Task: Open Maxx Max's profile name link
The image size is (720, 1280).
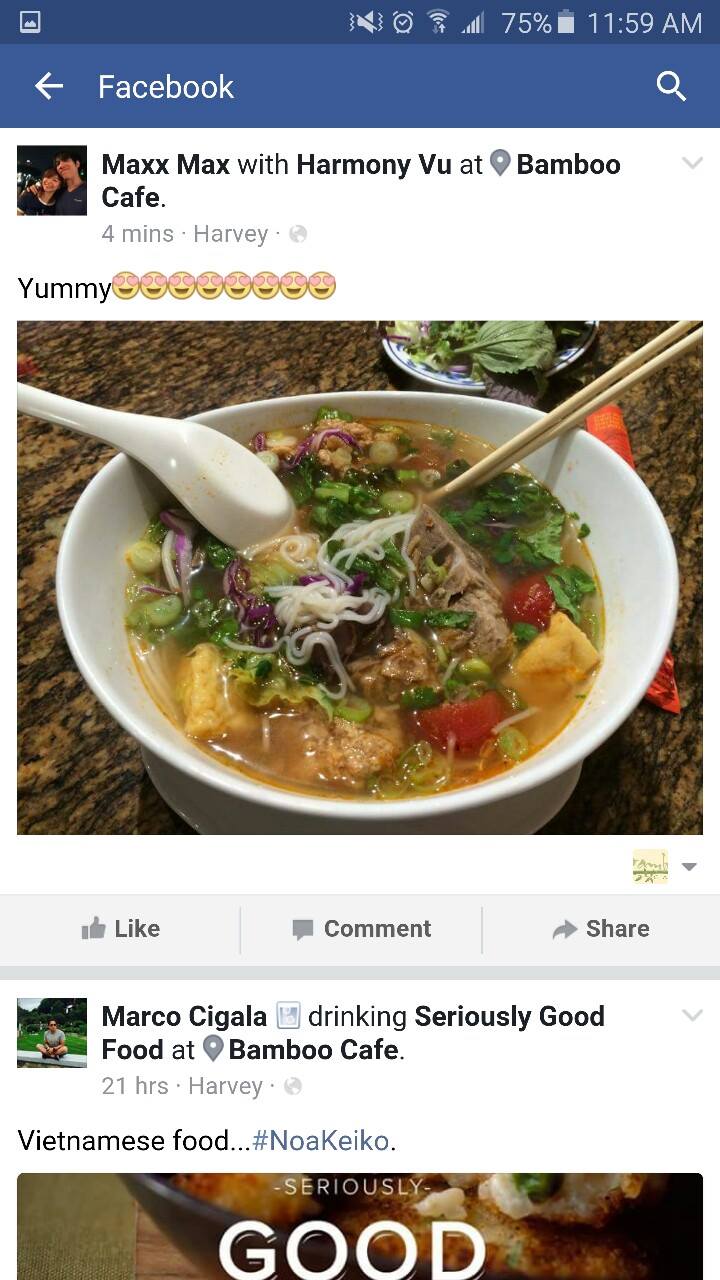Action: click(x=166, y=164)
